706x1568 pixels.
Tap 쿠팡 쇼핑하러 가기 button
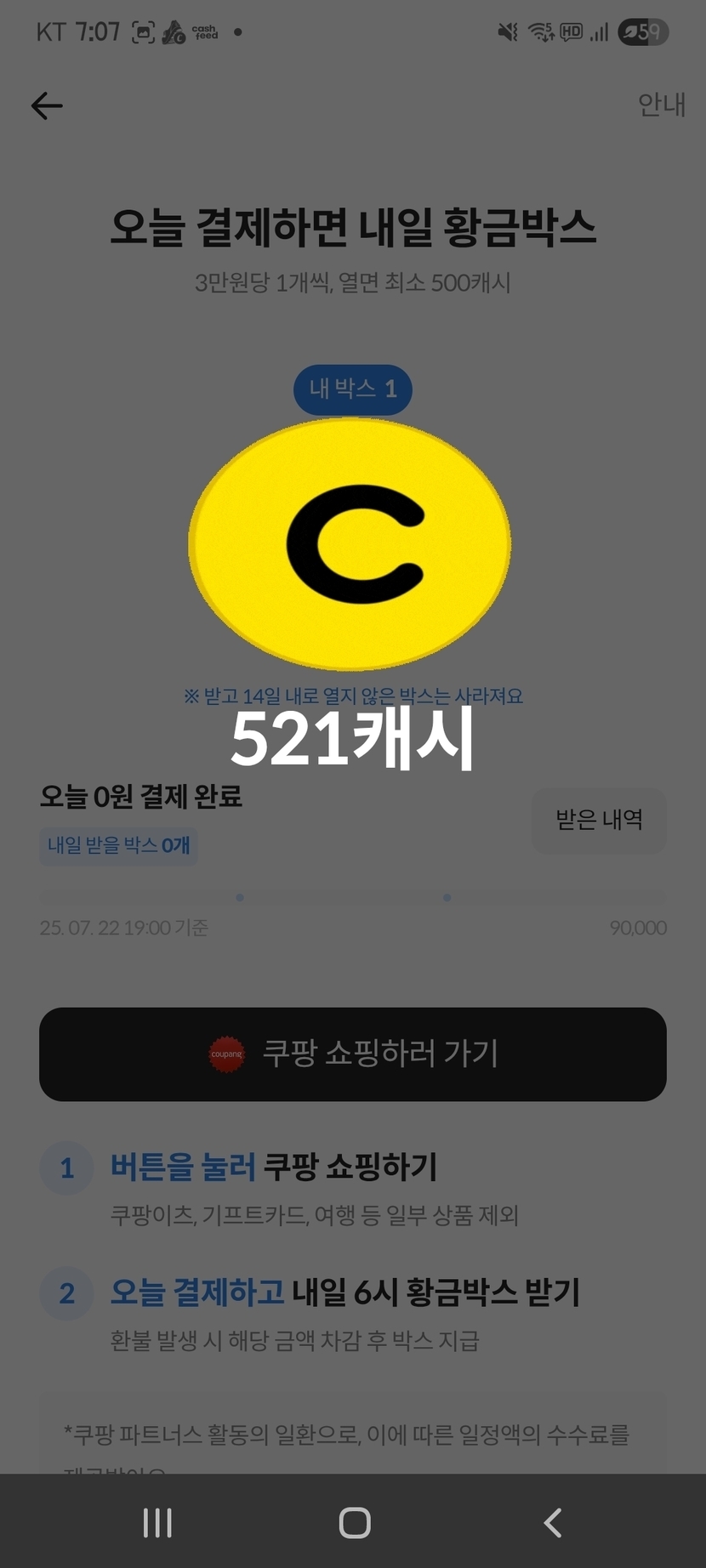tap(353, 1054)
